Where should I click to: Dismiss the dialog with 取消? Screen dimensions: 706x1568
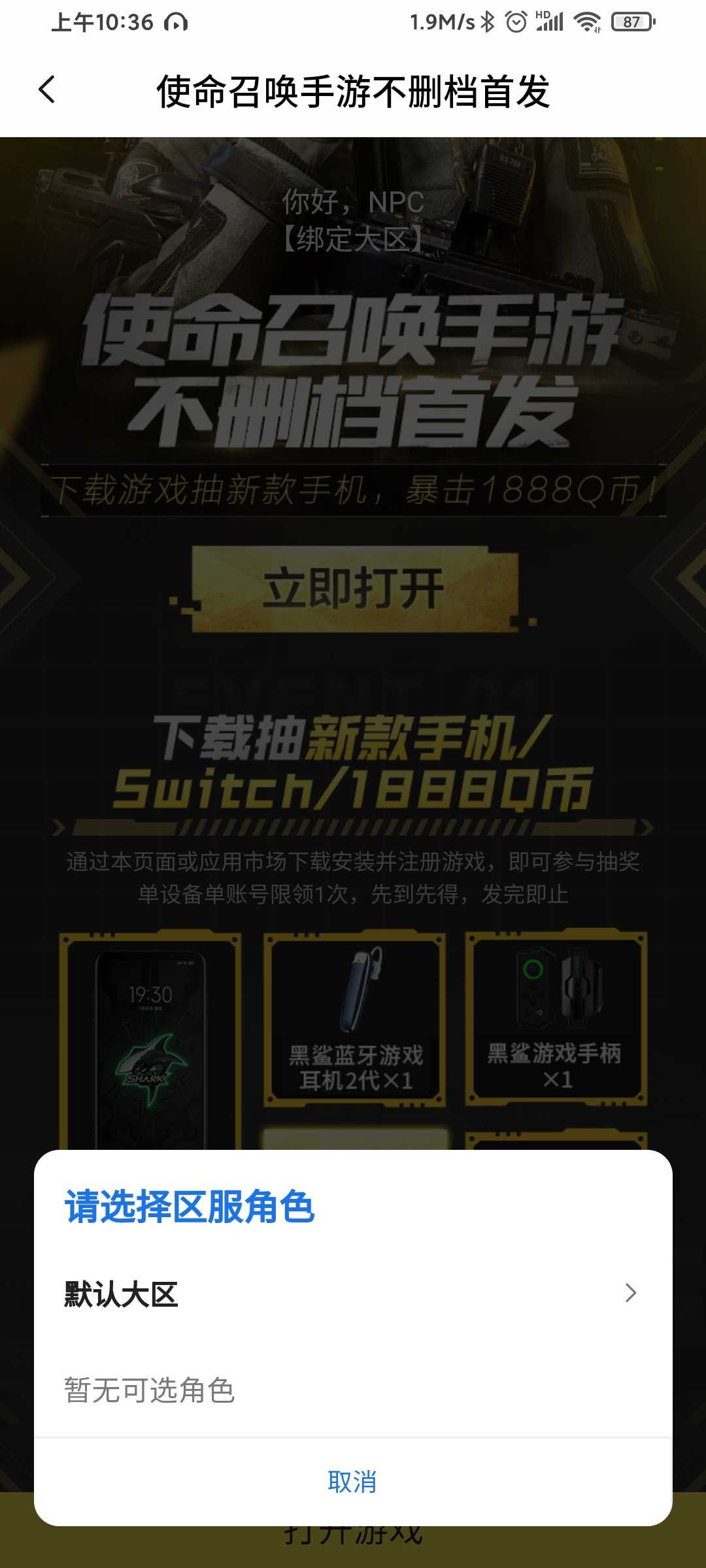pyautogui.click(x=353, y=1482)
